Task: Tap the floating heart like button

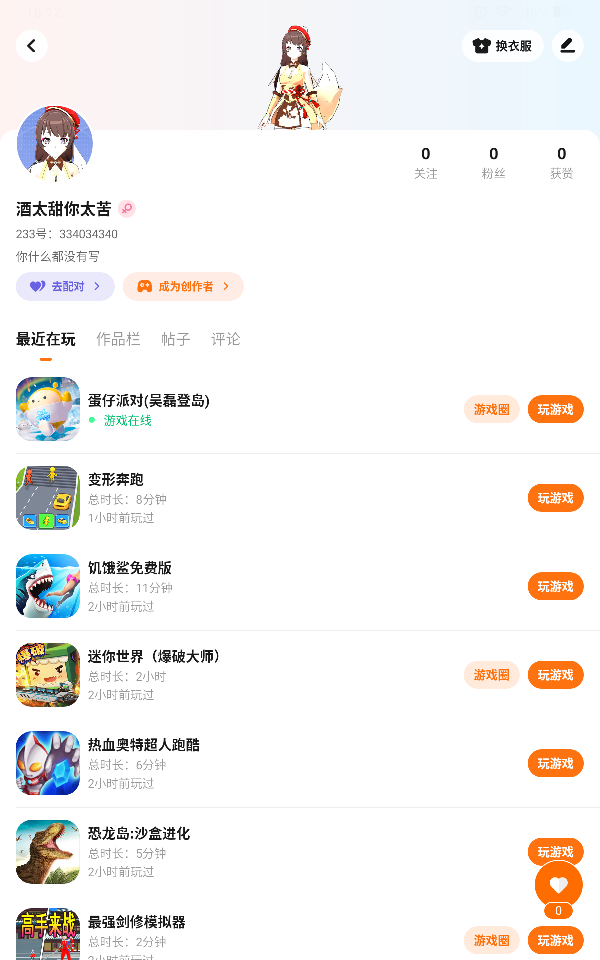Action: click(558, 884)
